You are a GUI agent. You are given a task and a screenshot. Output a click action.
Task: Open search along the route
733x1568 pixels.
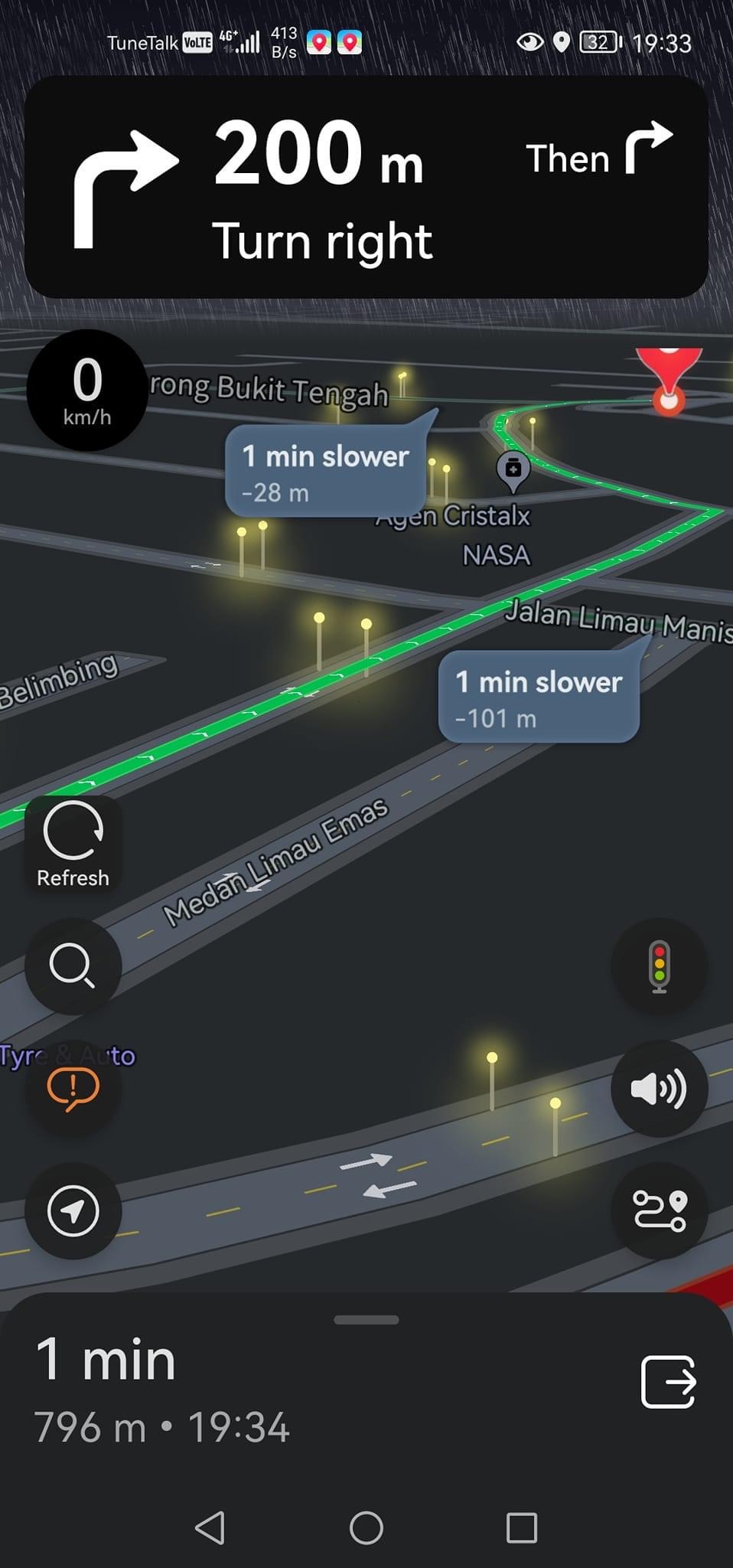[73, 966]
